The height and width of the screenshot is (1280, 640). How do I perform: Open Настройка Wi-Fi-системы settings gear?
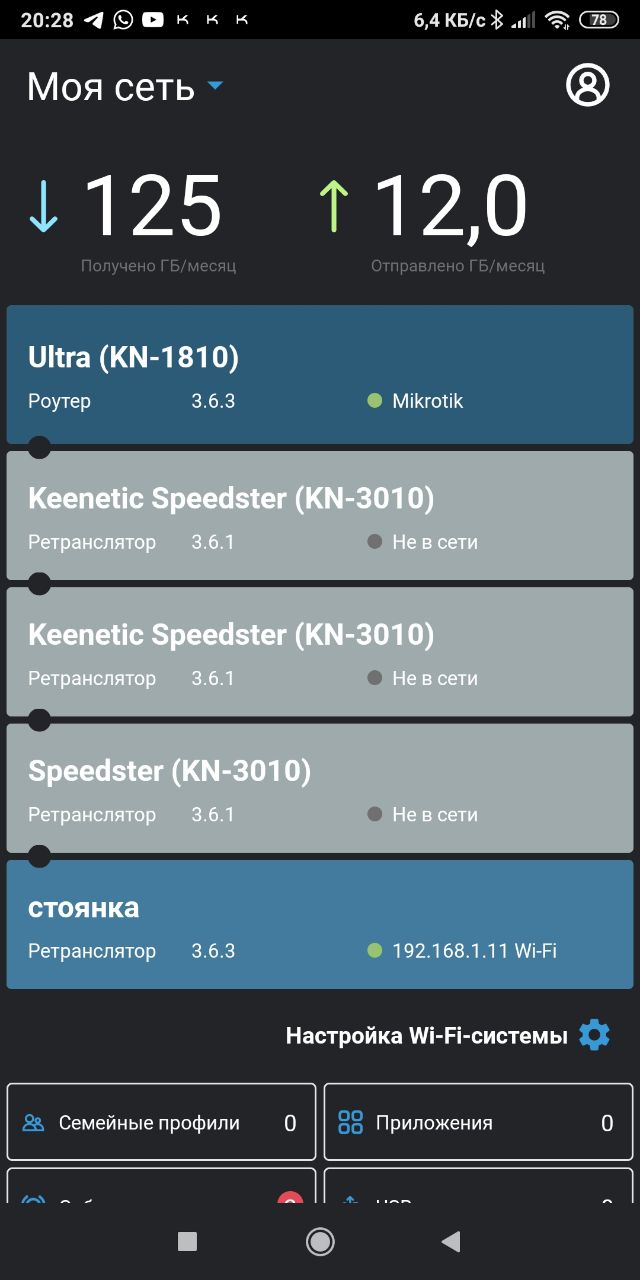point(594,1035)
